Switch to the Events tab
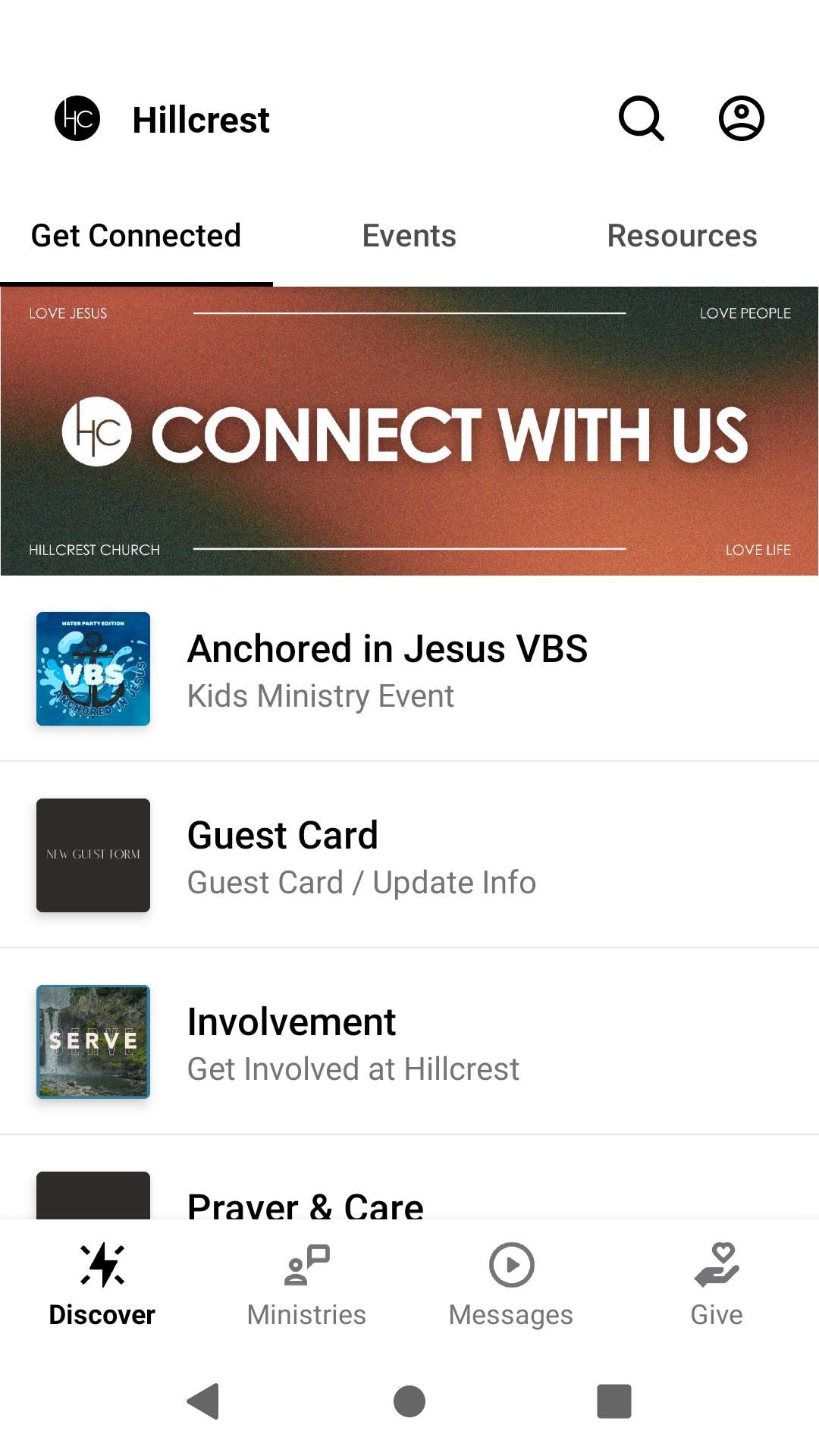 409,236
